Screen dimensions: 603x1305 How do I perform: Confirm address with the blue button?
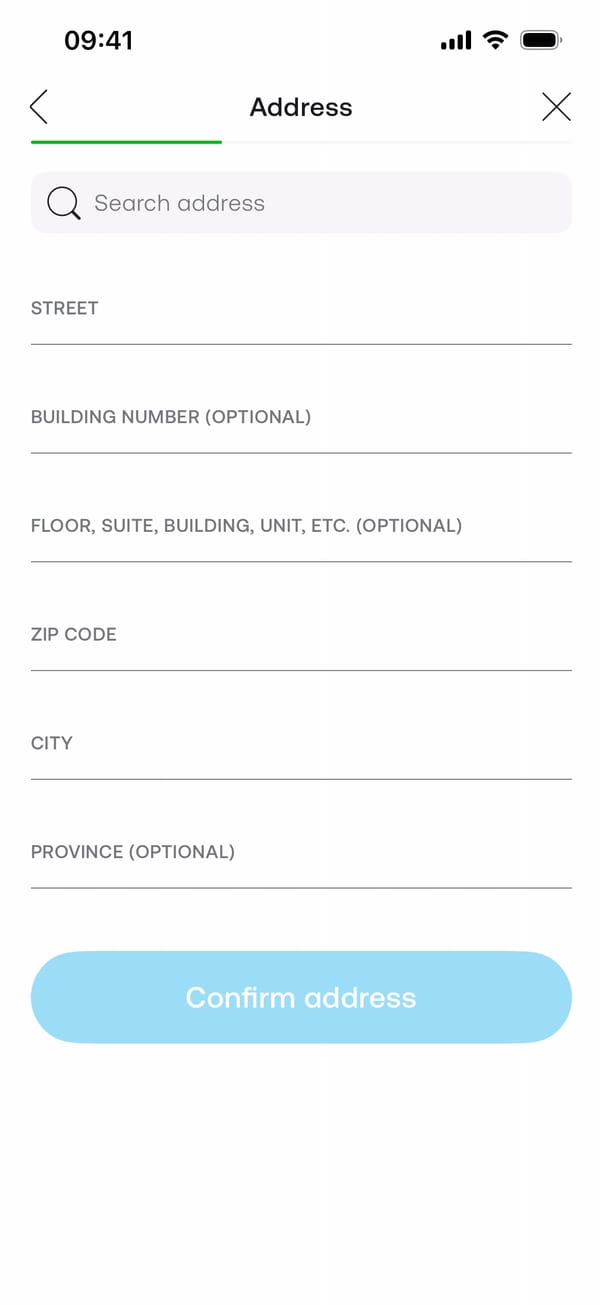[x=301, y=997]
